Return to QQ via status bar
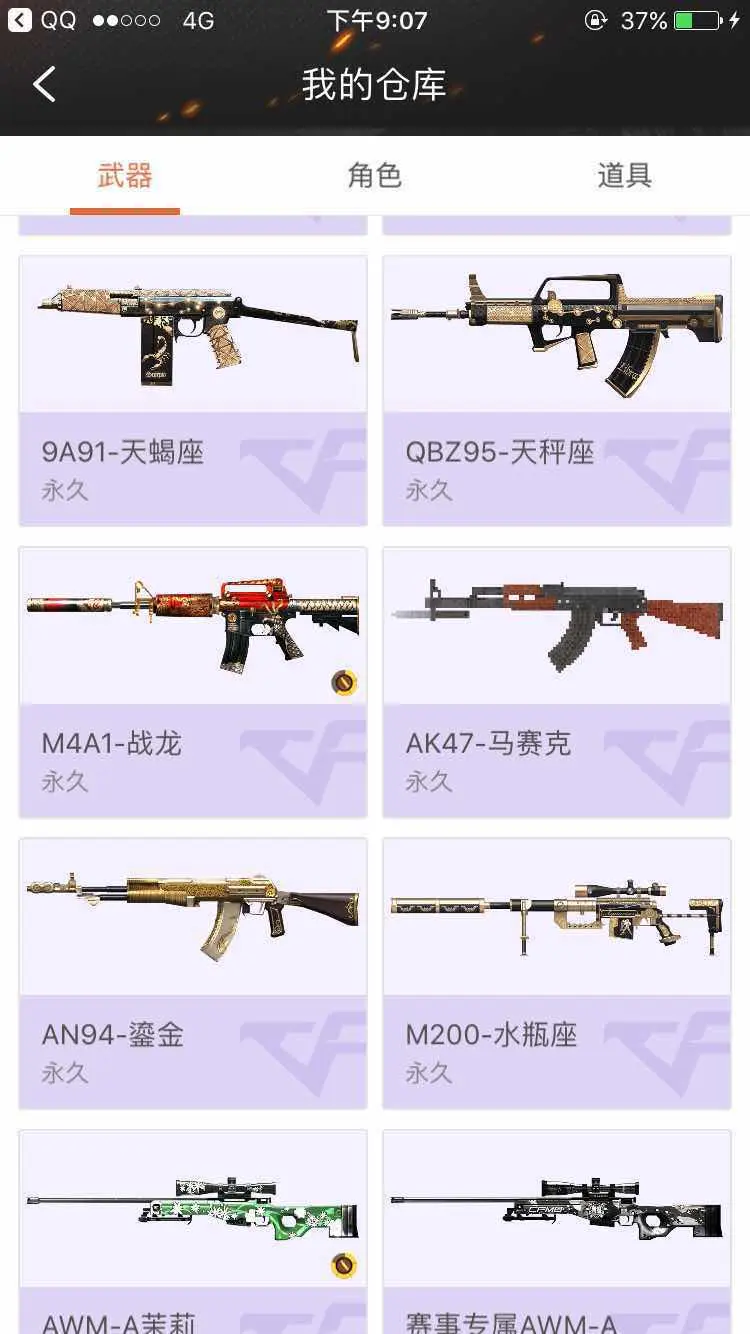The width and height of the screenshot is (750, 1334). (42, 20)
